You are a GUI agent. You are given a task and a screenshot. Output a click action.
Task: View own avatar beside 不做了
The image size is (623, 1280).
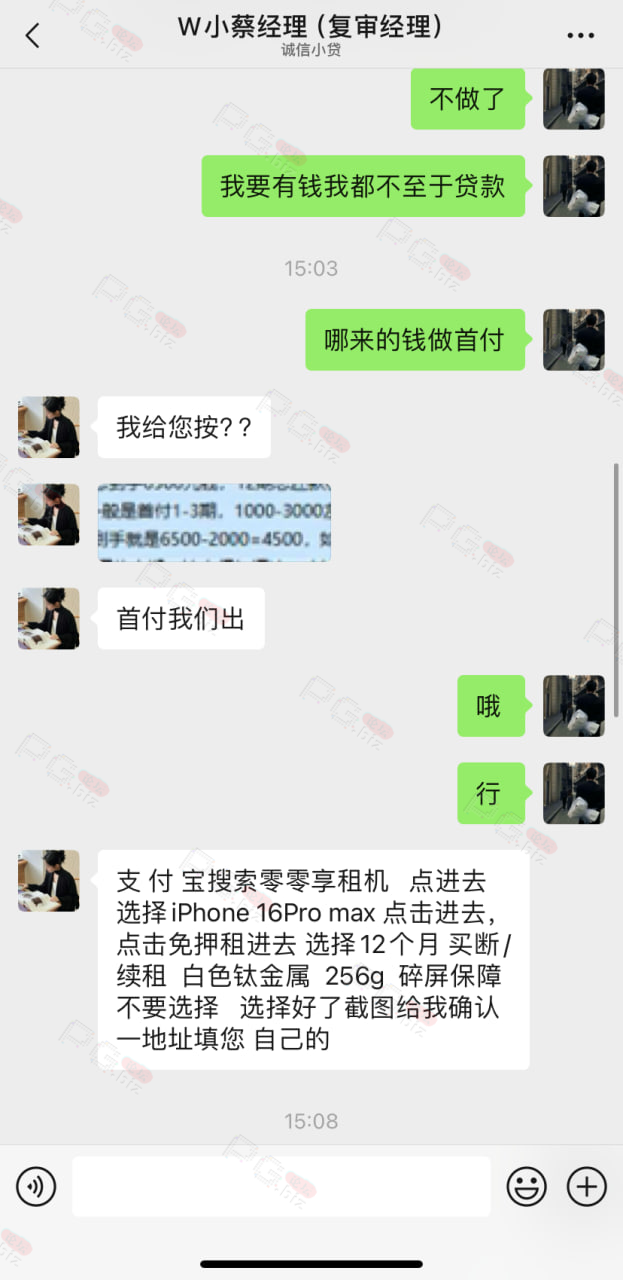[574, 99]
